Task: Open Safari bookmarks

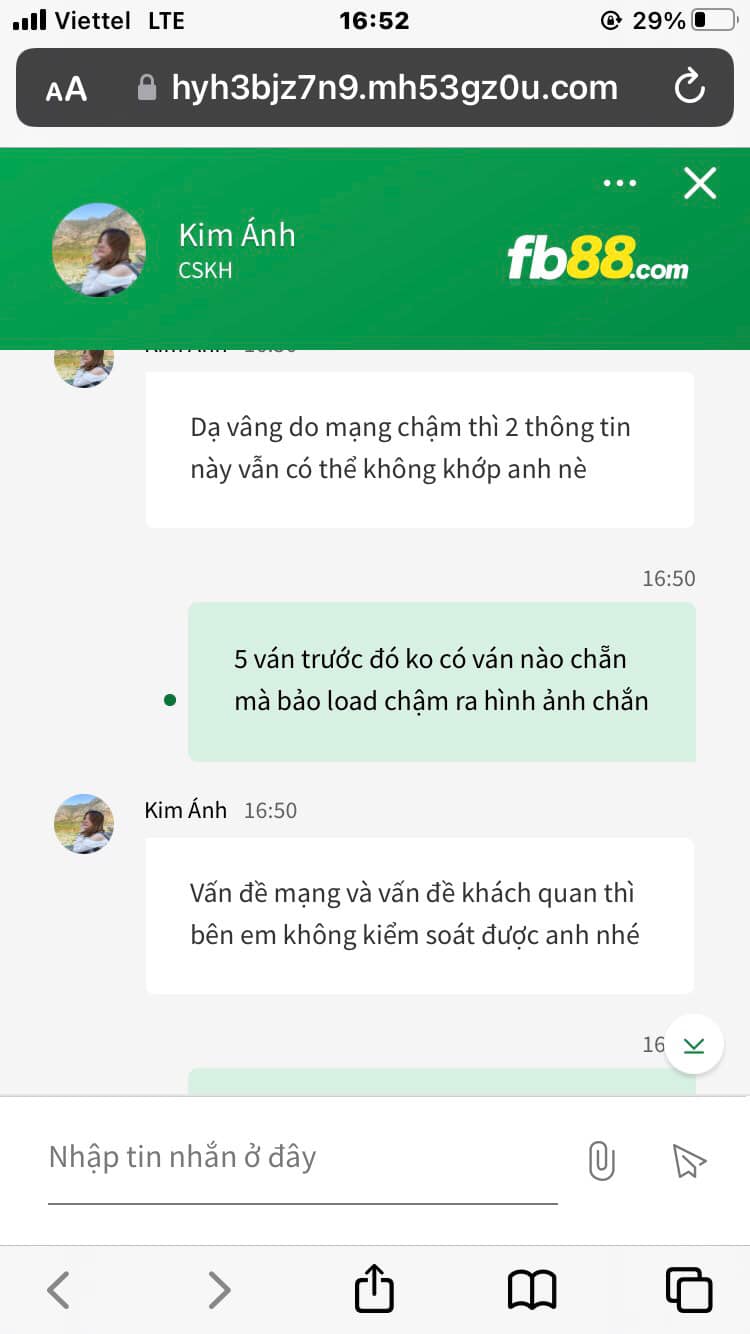Action: [532, 1289]
